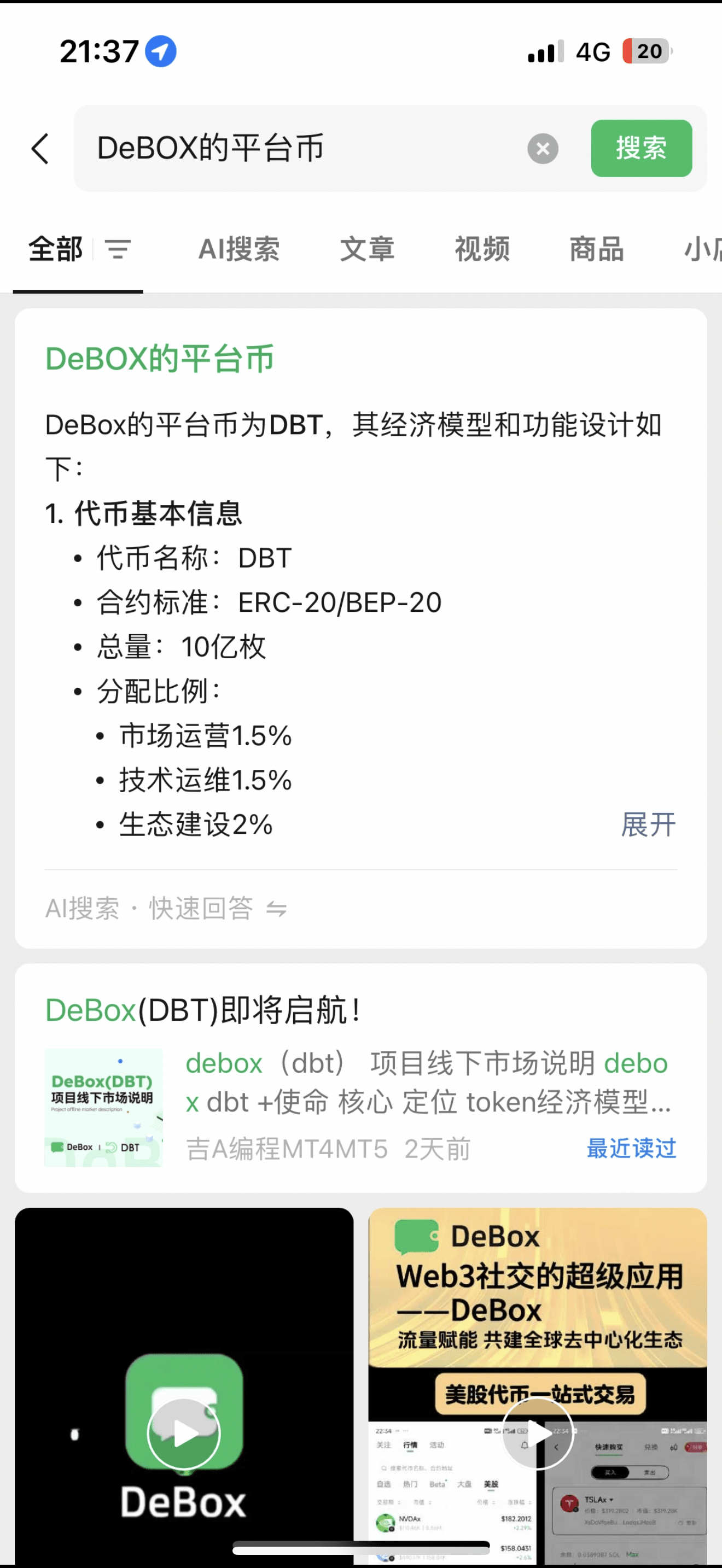Expand the AI answer with 展开
The width and height of the screenshot is (722, 1568).
coord(648,825)
